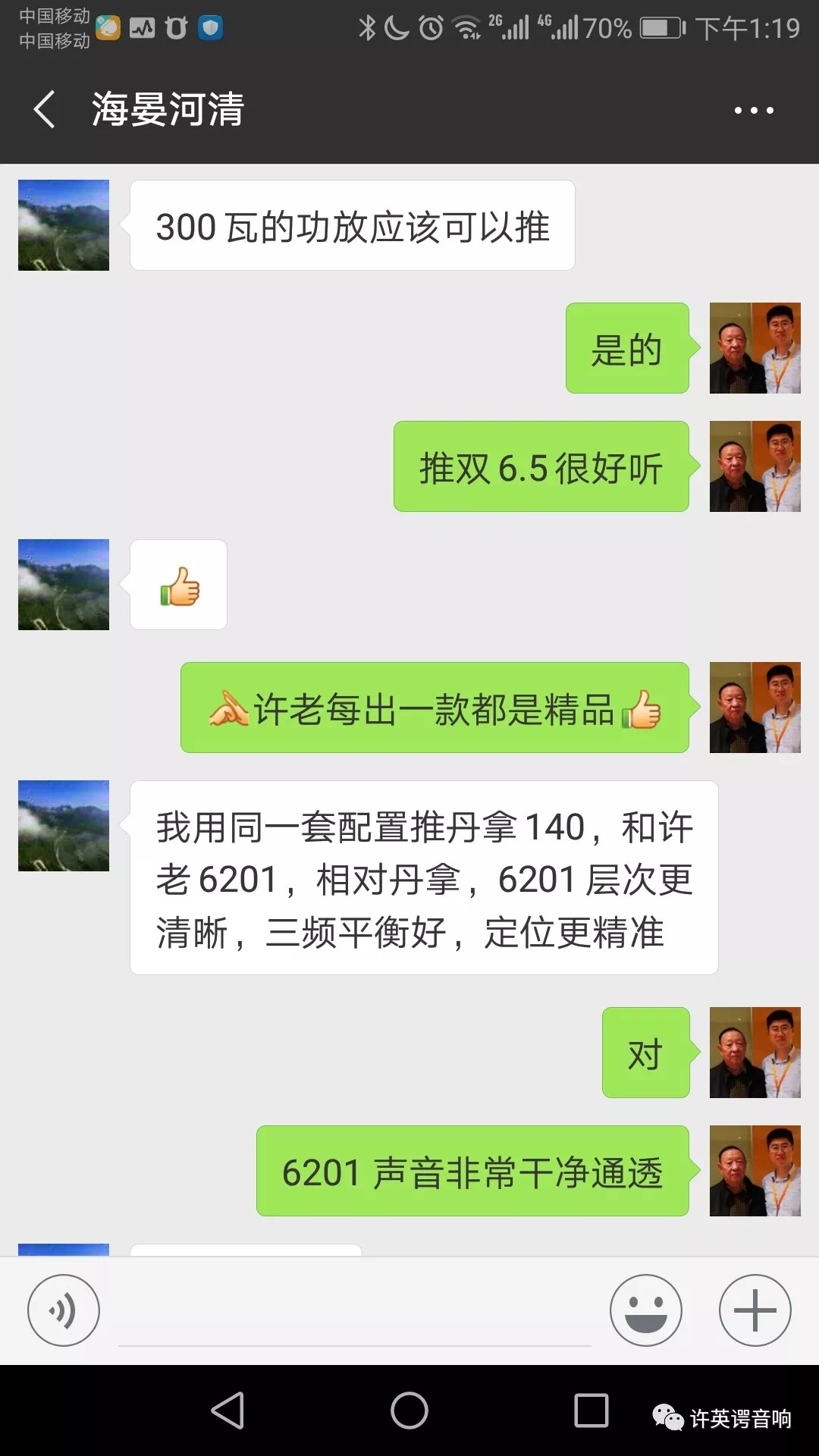Tap the system home button

(409, 1410)
